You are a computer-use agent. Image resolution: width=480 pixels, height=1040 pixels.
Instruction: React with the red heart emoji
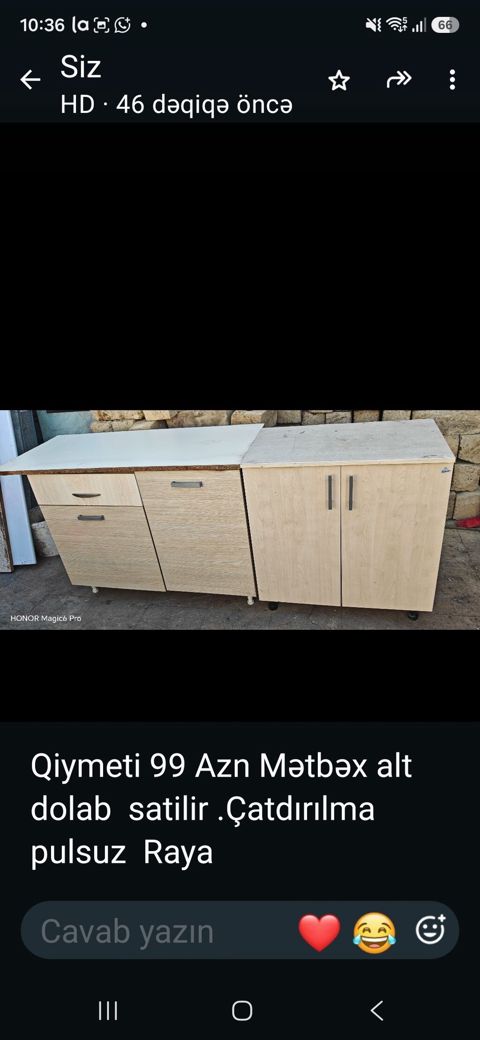point(319,931)
